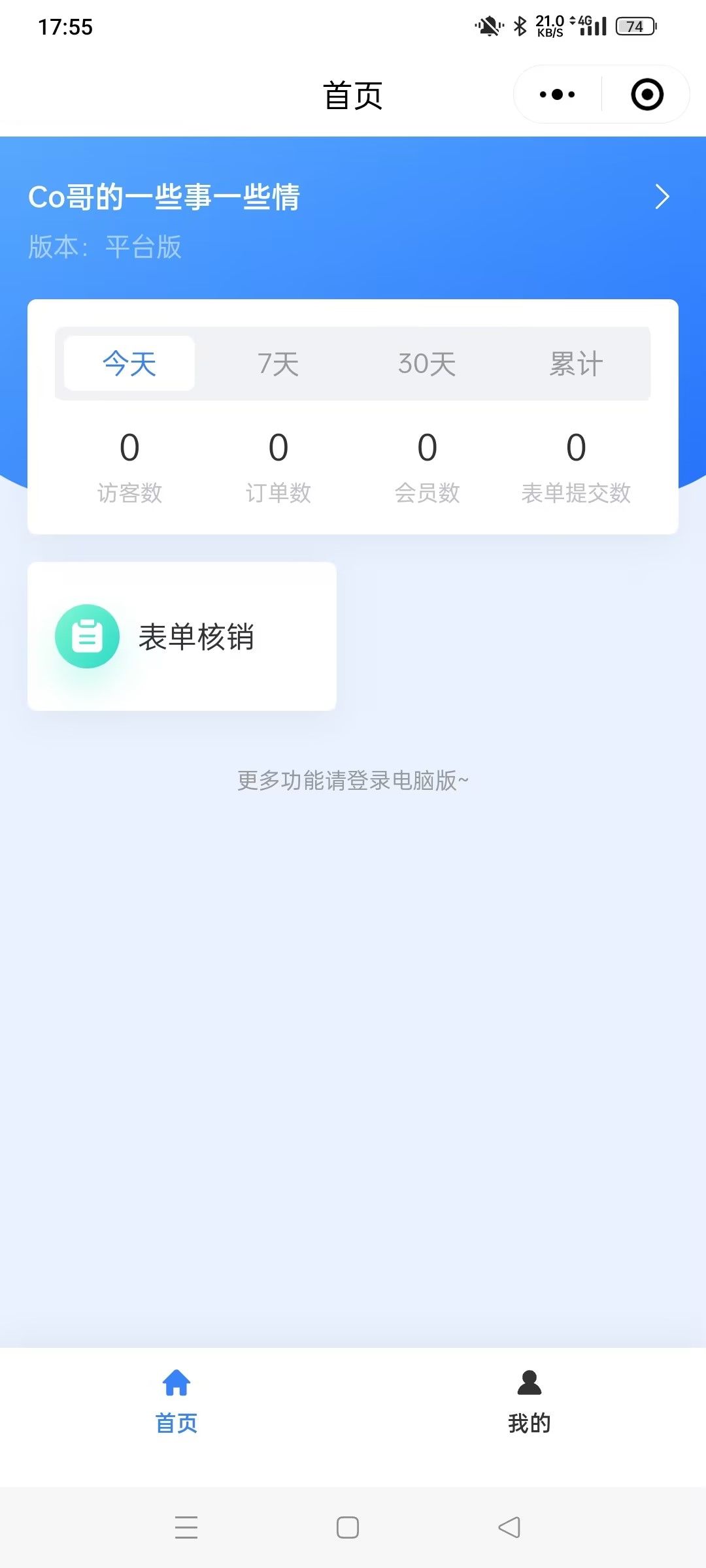Tap the system back button
The image size is (706, 1568).
click(x=509, y=1527)
